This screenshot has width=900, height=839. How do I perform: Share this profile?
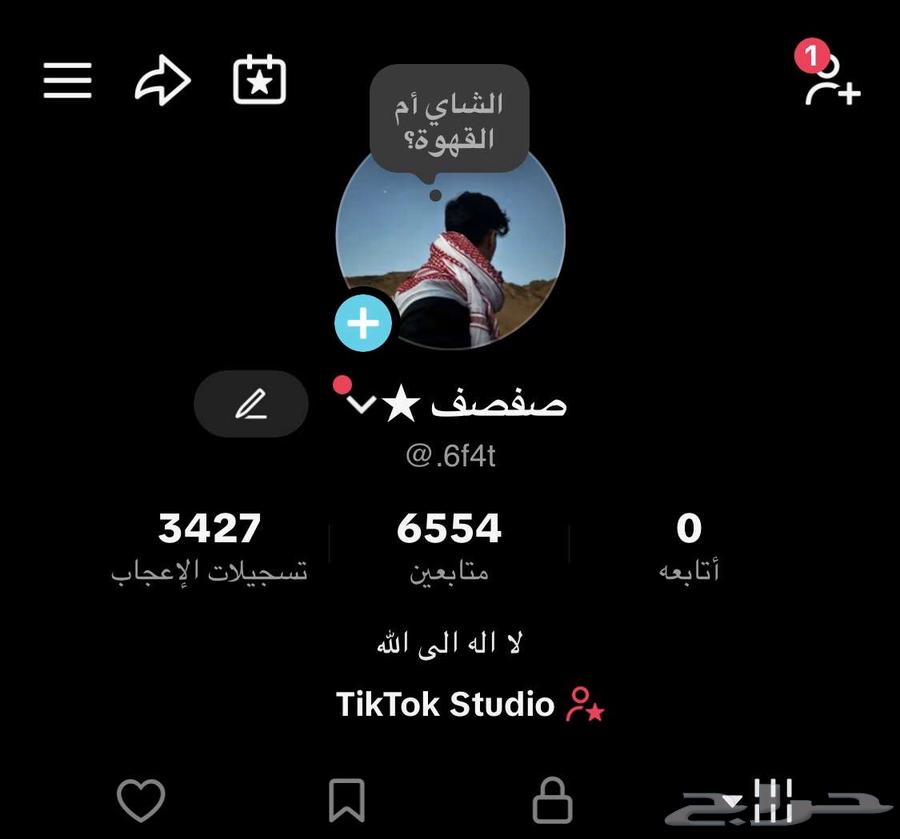(162, 81)
